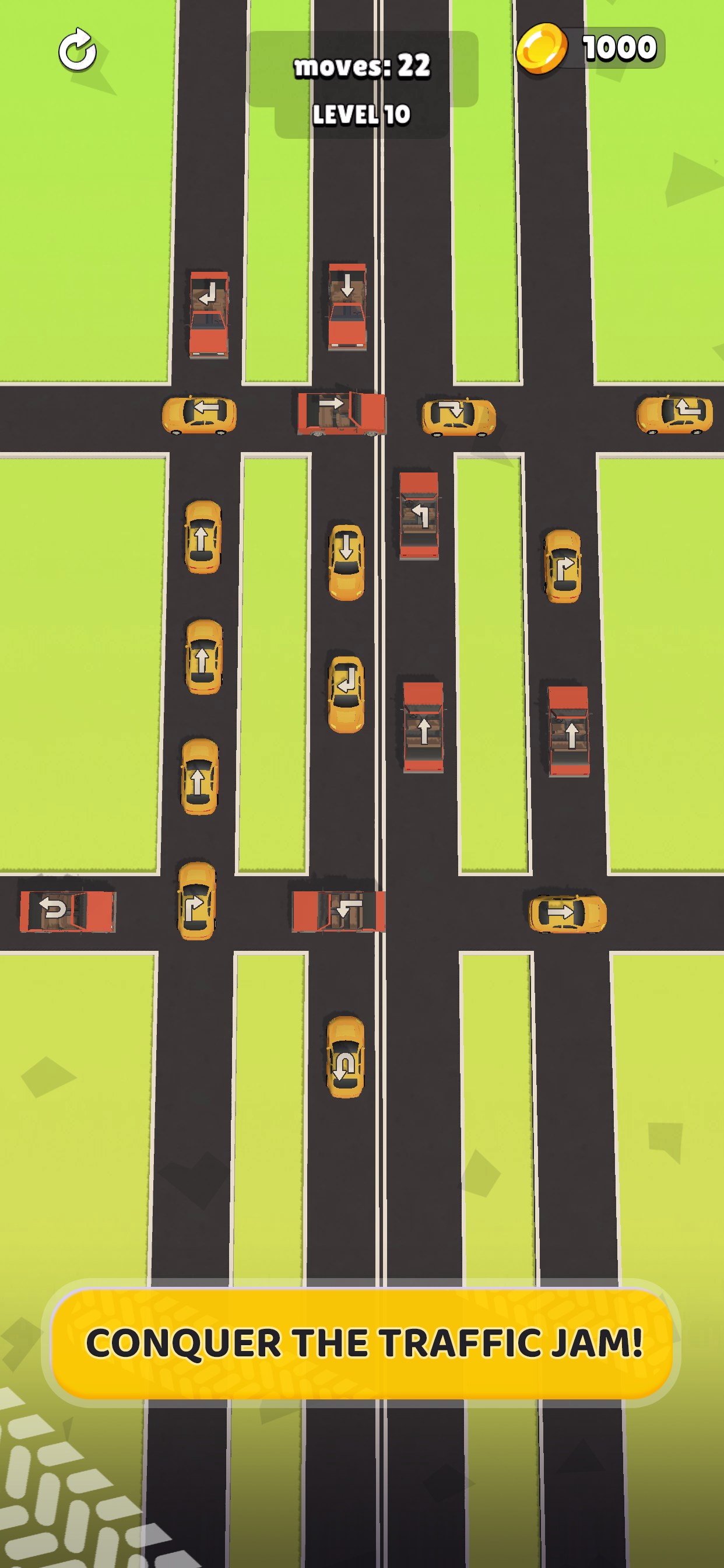Send off the yellow taxi with down arrow

point(346,562)
